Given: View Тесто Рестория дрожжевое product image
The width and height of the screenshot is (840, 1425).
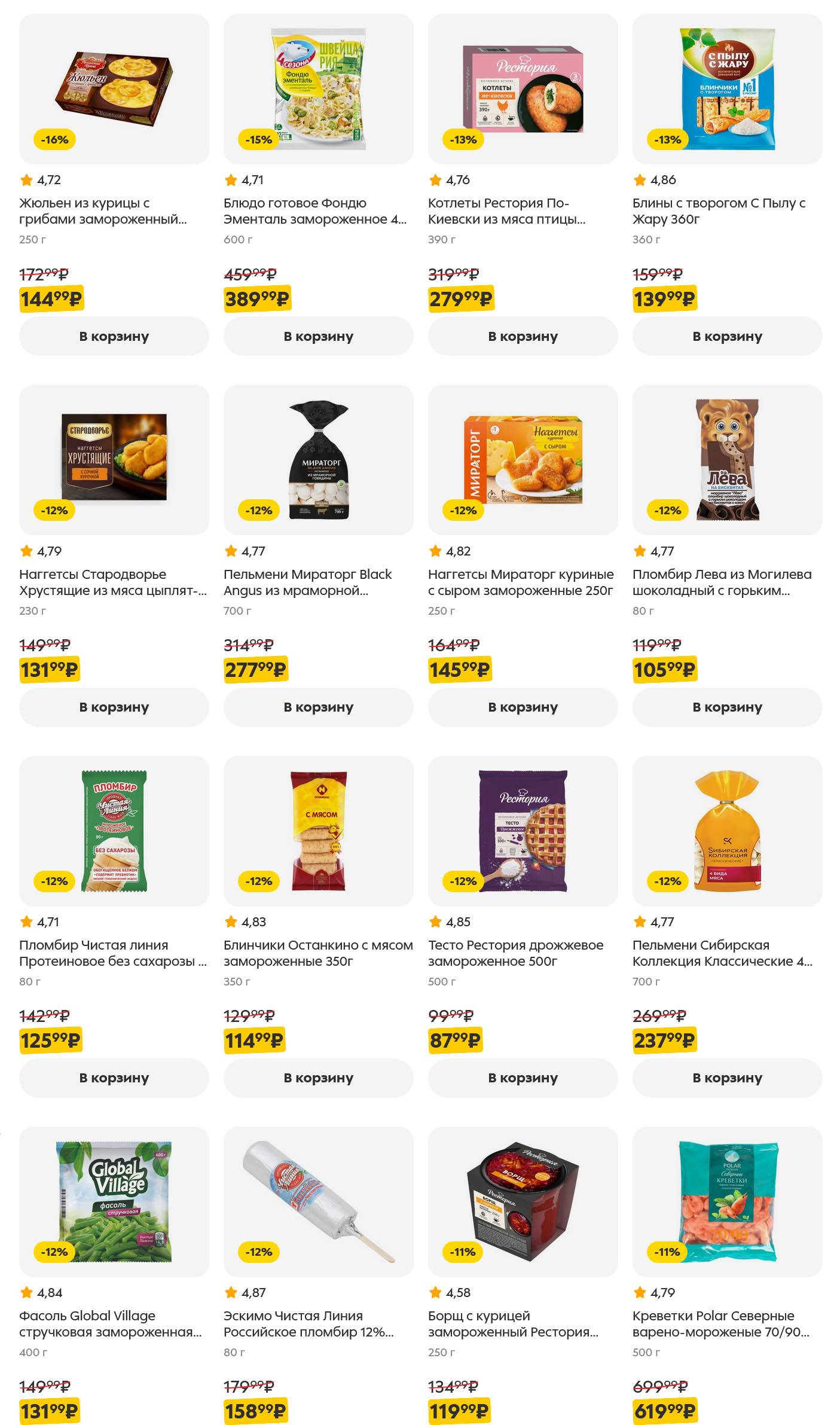Looking at the screenshot, I should 523,830.
